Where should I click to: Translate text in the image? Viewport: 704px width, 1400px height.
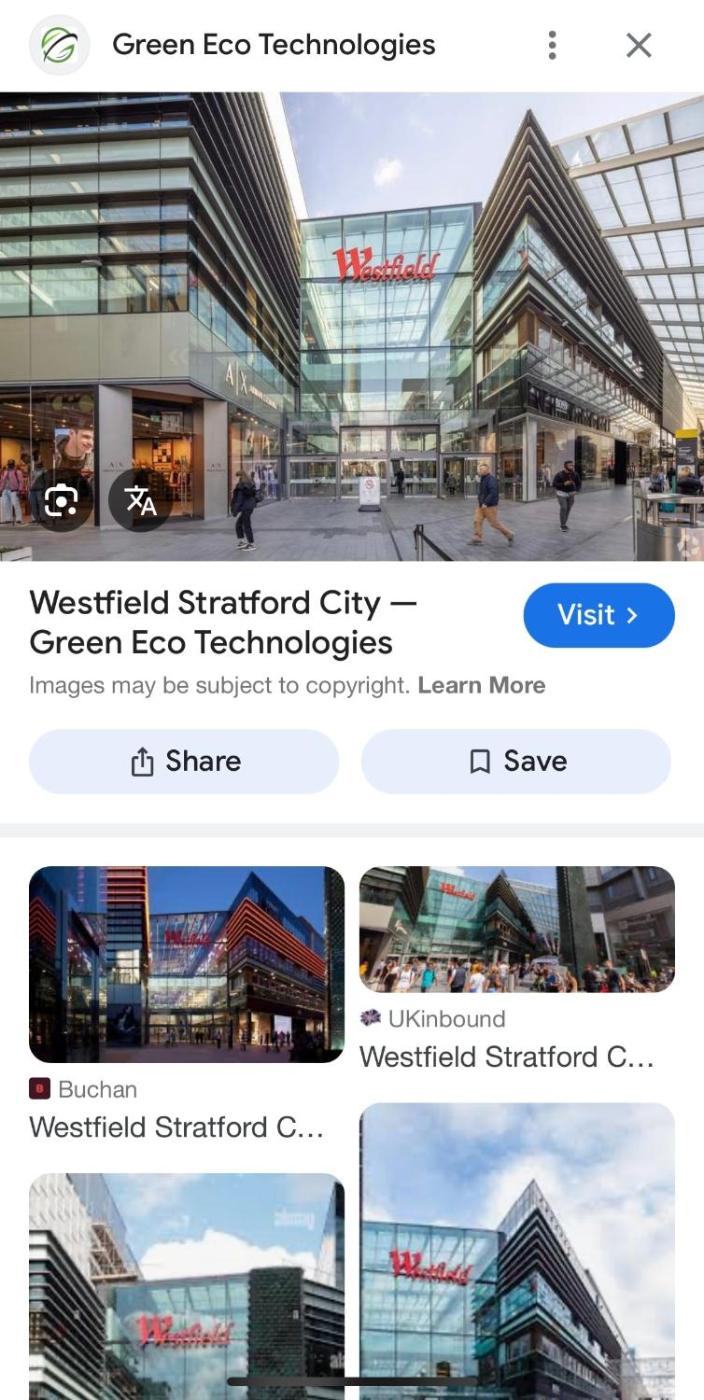pos(141,500)
